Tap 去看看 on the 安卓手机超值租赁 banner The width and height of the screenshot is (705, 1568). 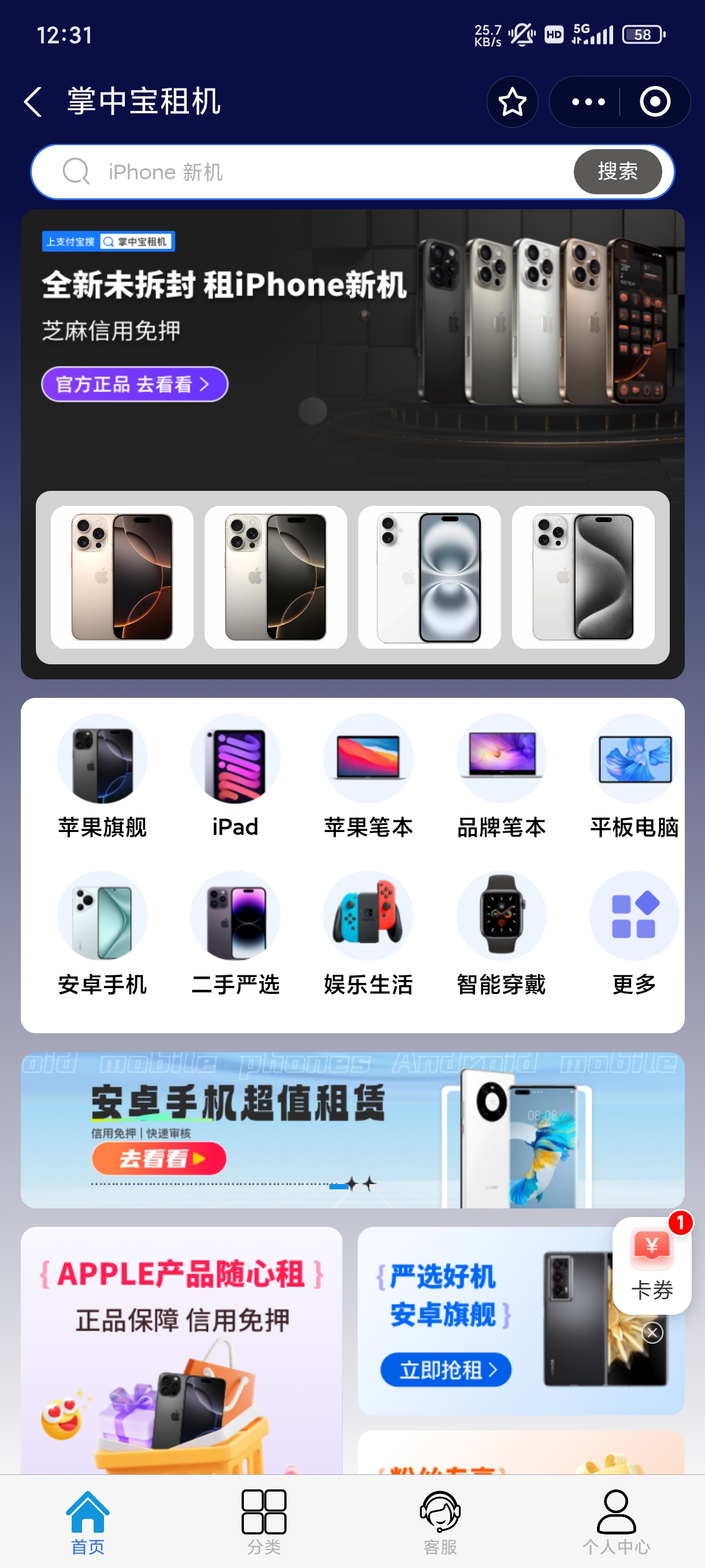click(x=159, y=1158)
